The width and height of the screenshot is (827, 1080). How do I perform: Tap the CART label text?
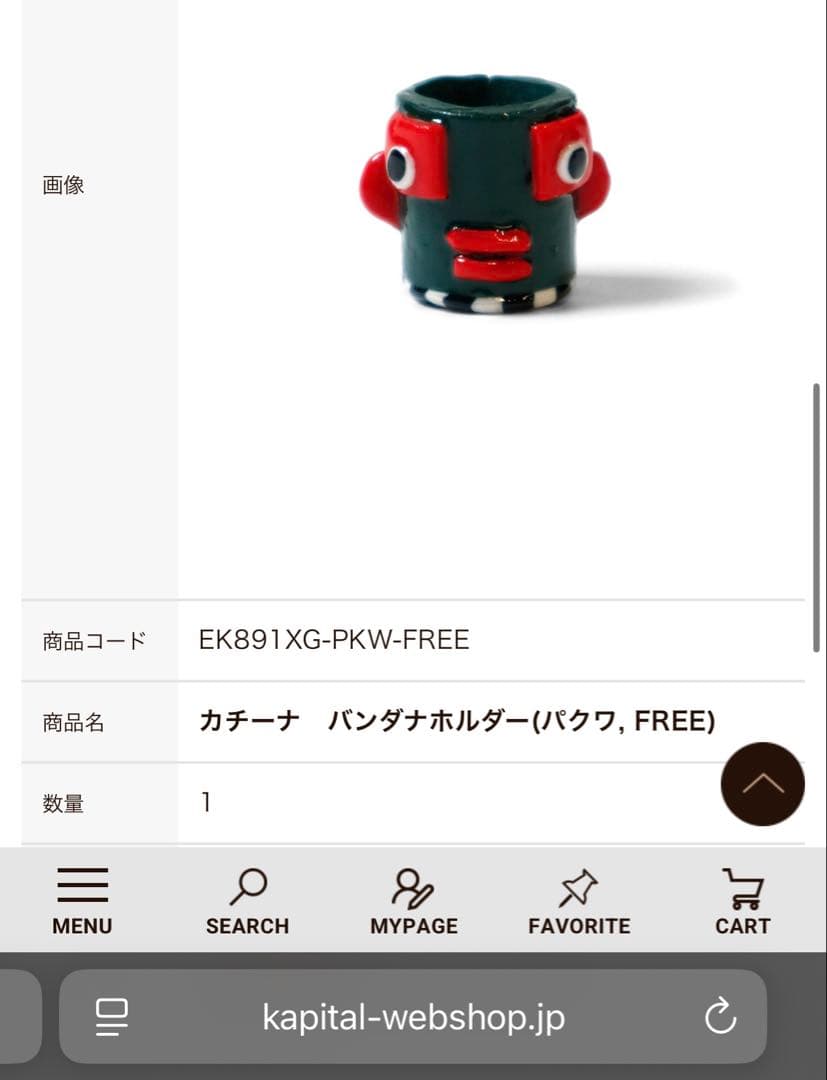coord(742,926)
